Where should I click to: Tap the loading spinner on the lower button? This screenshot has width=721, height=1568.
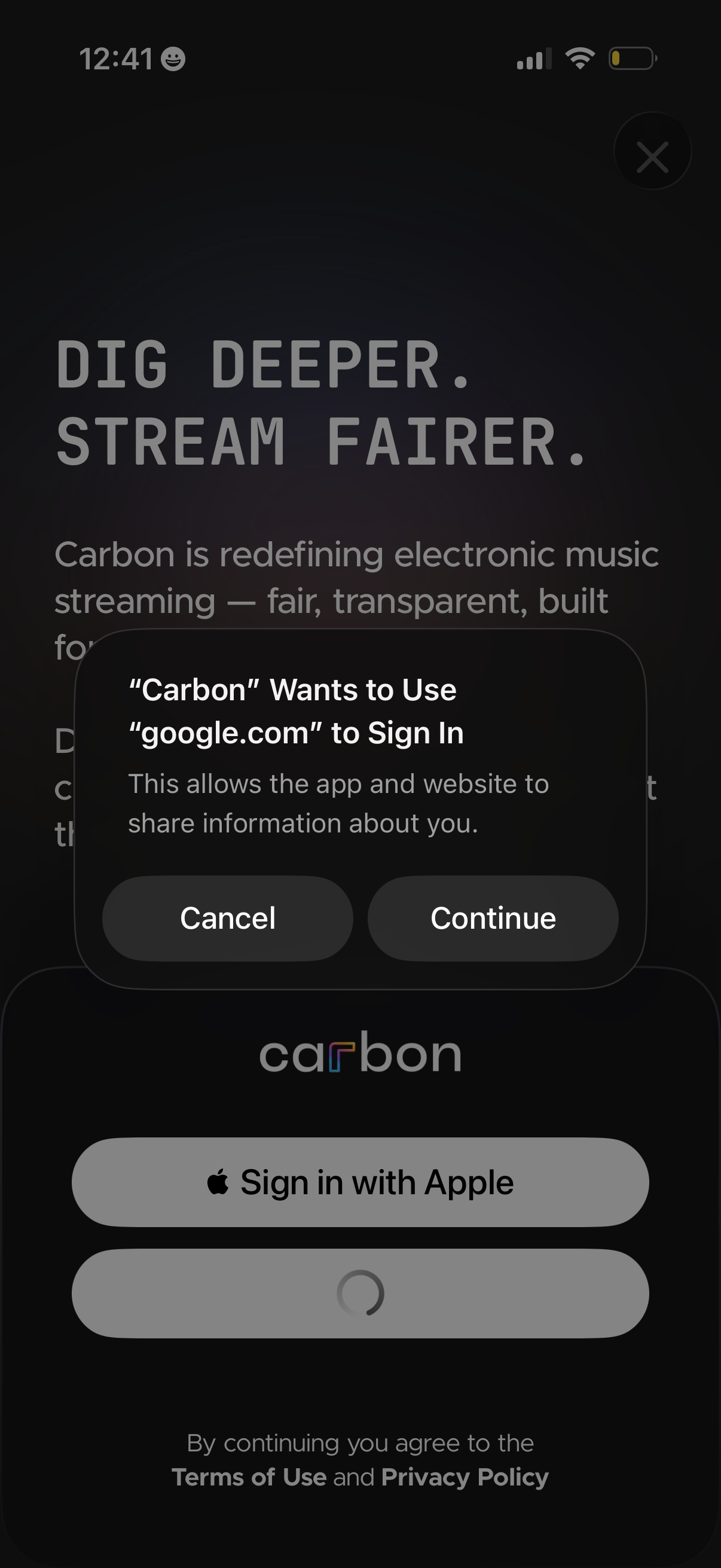360,1293
